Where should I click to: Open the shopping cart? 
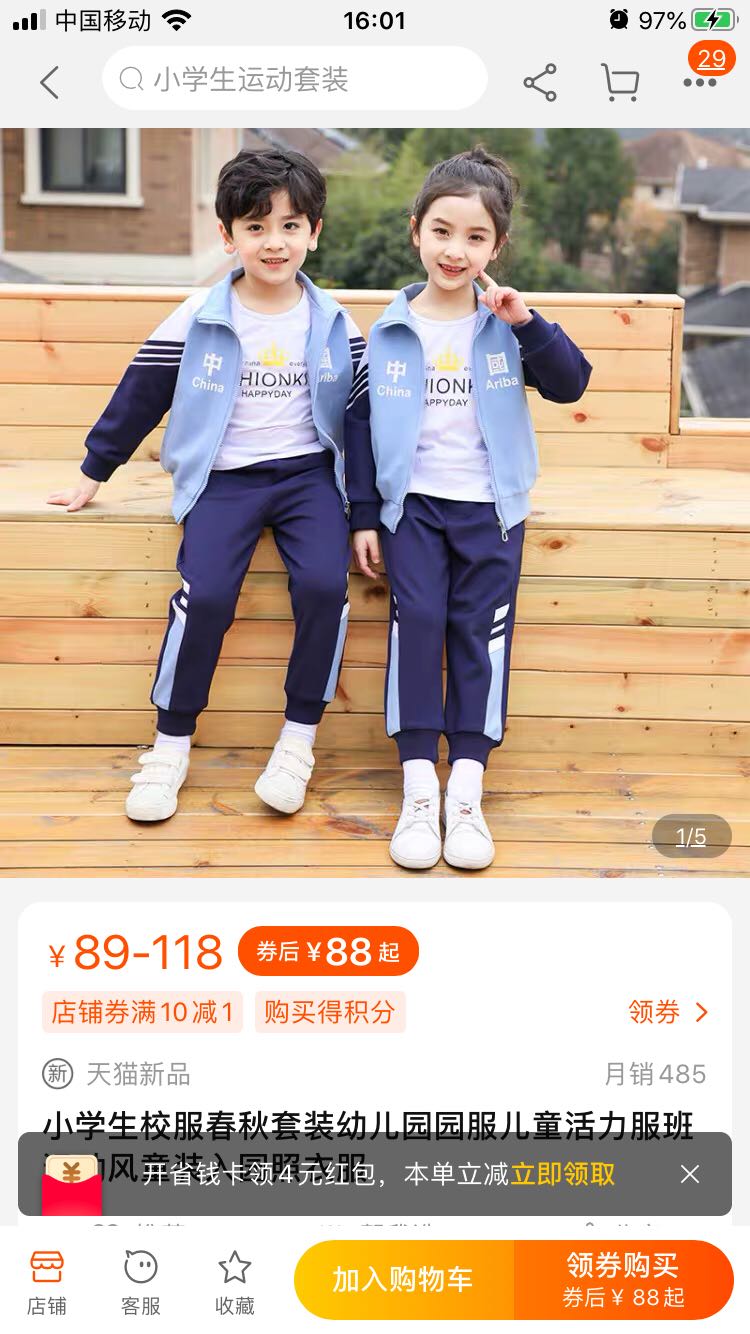click(620, 82)
